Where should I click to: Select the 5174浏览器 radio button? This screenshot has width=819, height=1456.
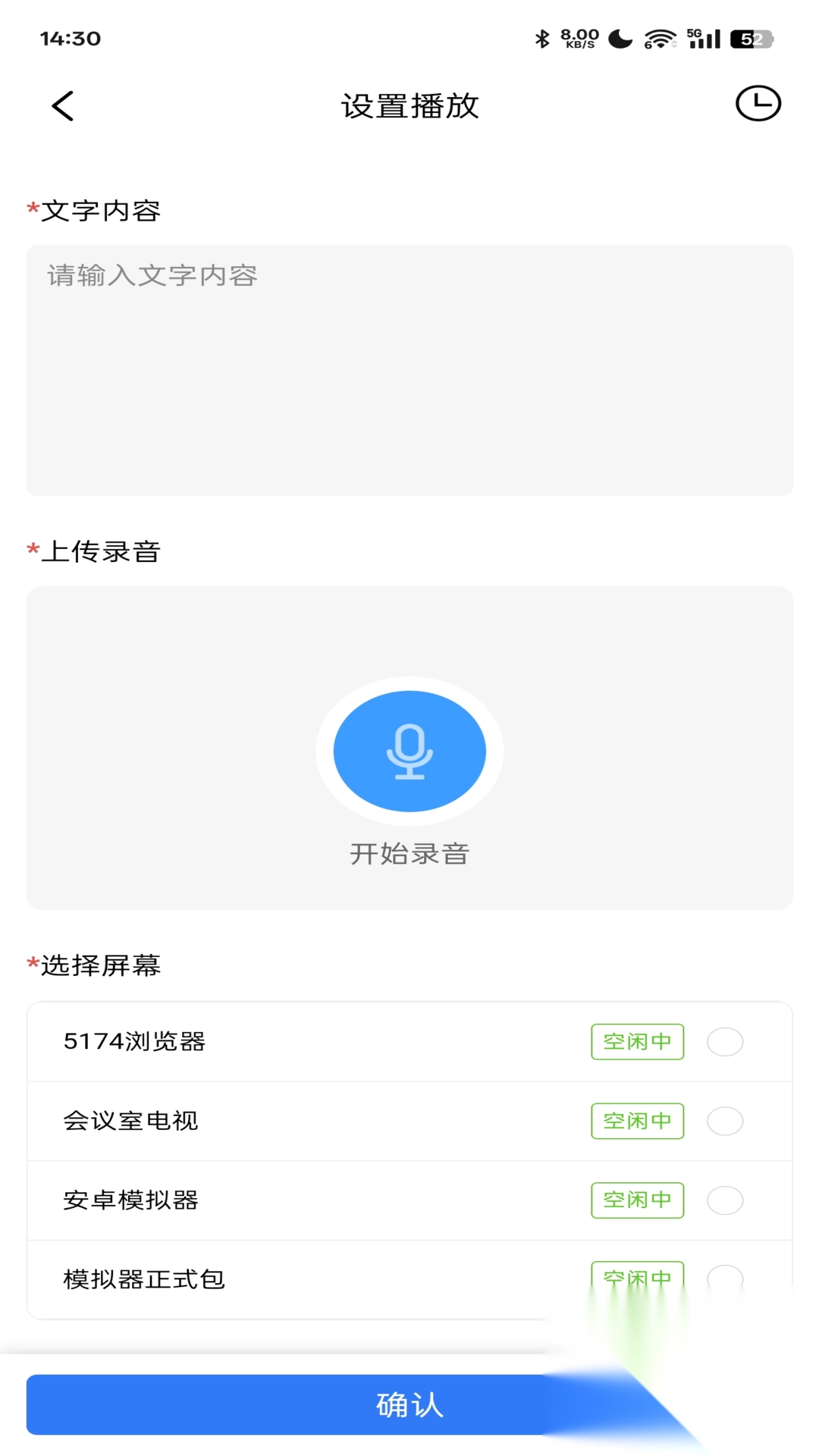(724, 1042)
